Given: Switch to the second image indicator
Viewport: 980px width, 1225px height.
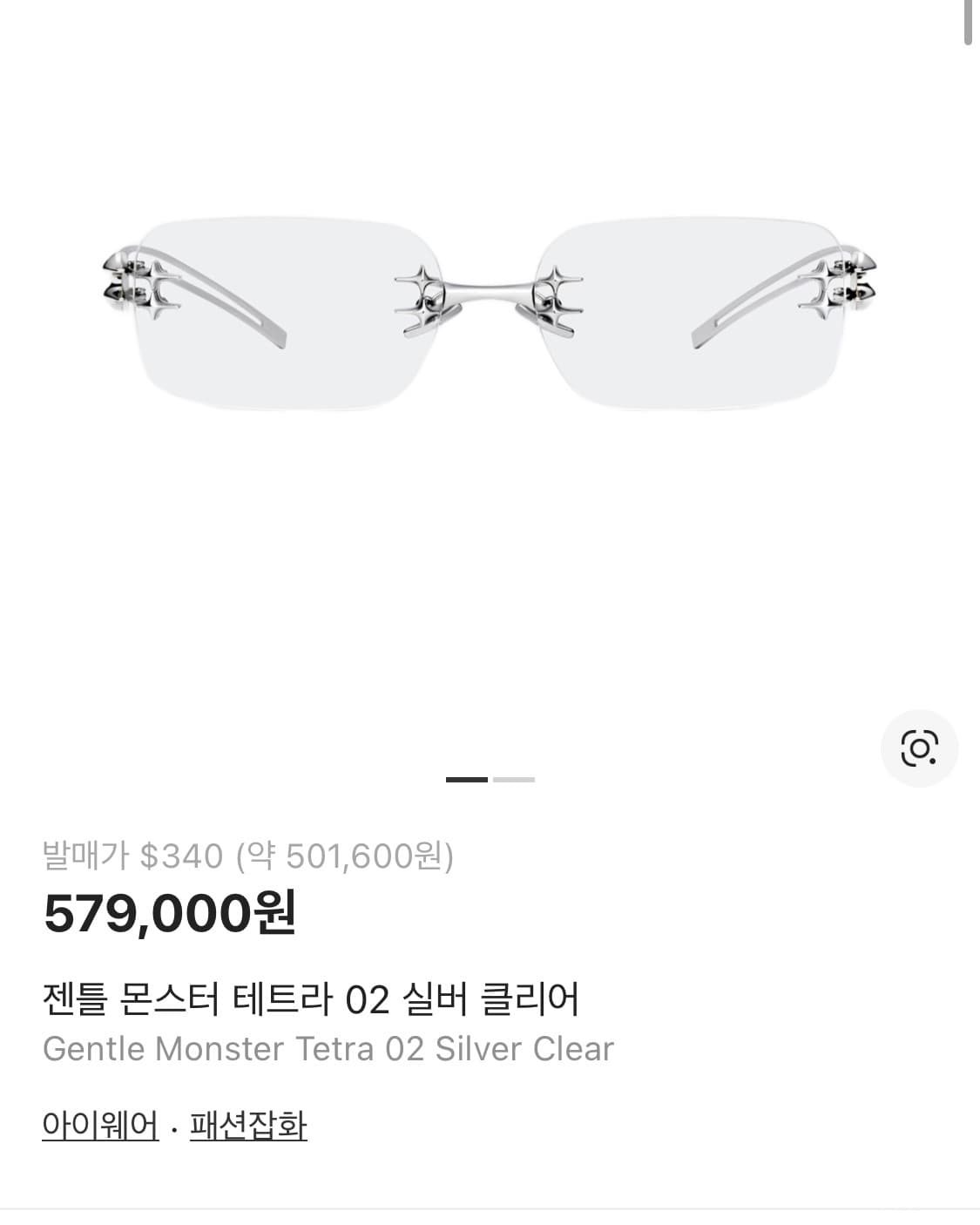Looking at the screenshot, I should (x=514, y=778).
